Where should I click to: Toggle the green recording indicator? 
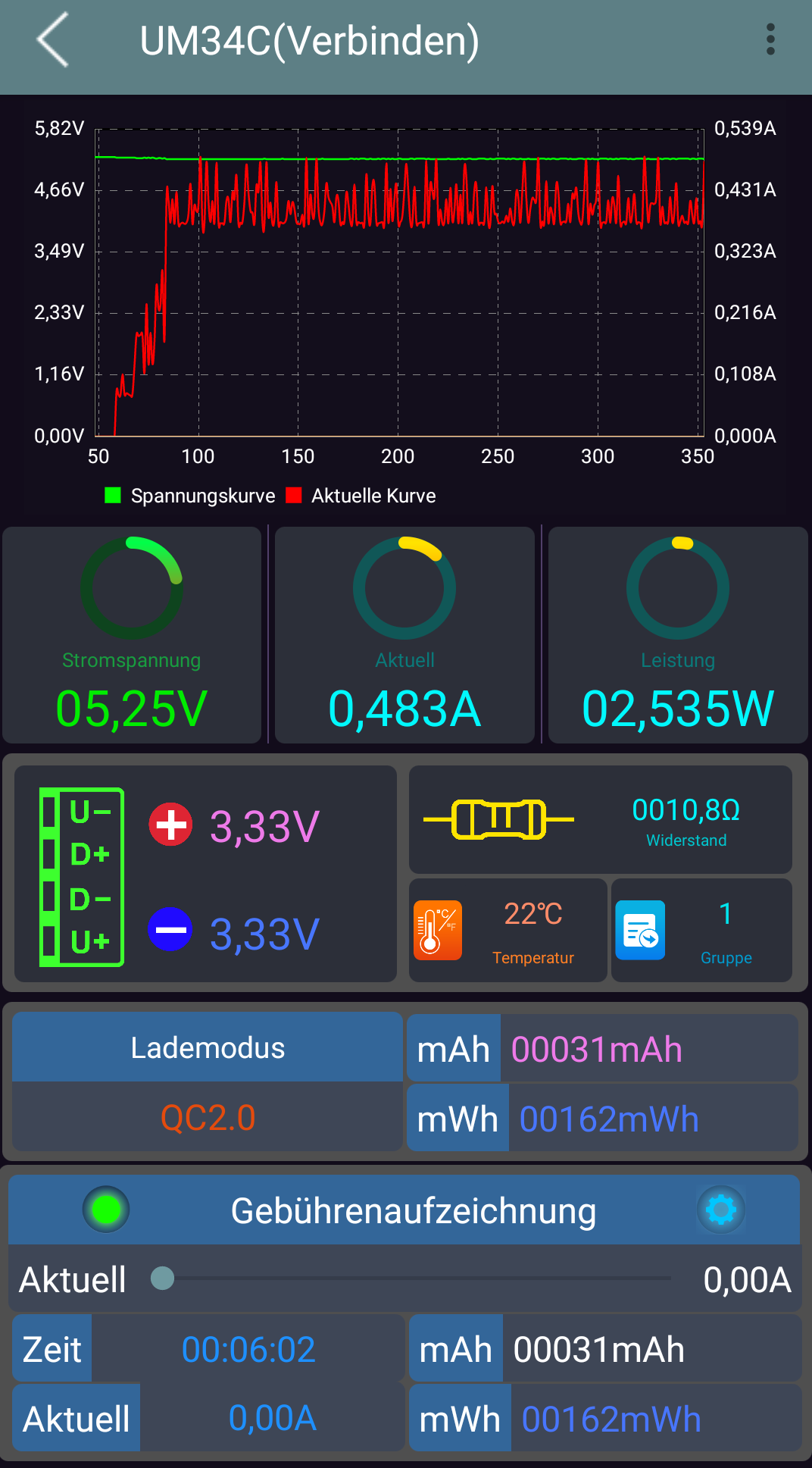106,1210
